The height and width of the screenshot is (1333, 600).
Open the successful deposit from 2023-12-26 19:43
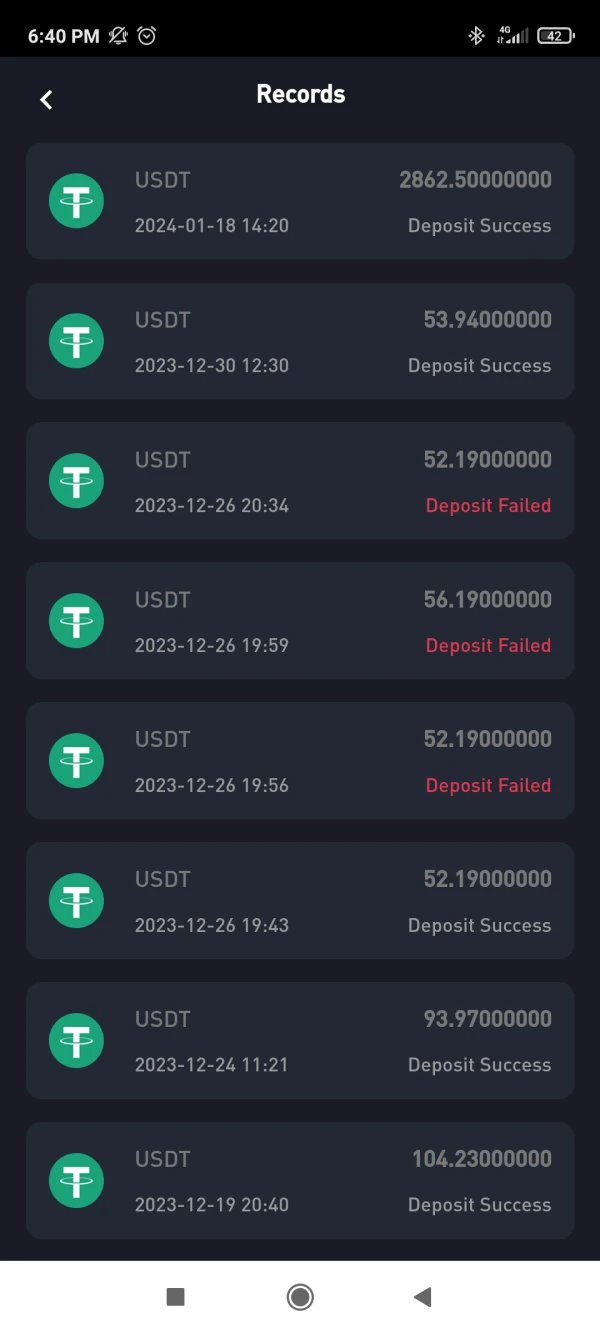(x=300, y=902)
